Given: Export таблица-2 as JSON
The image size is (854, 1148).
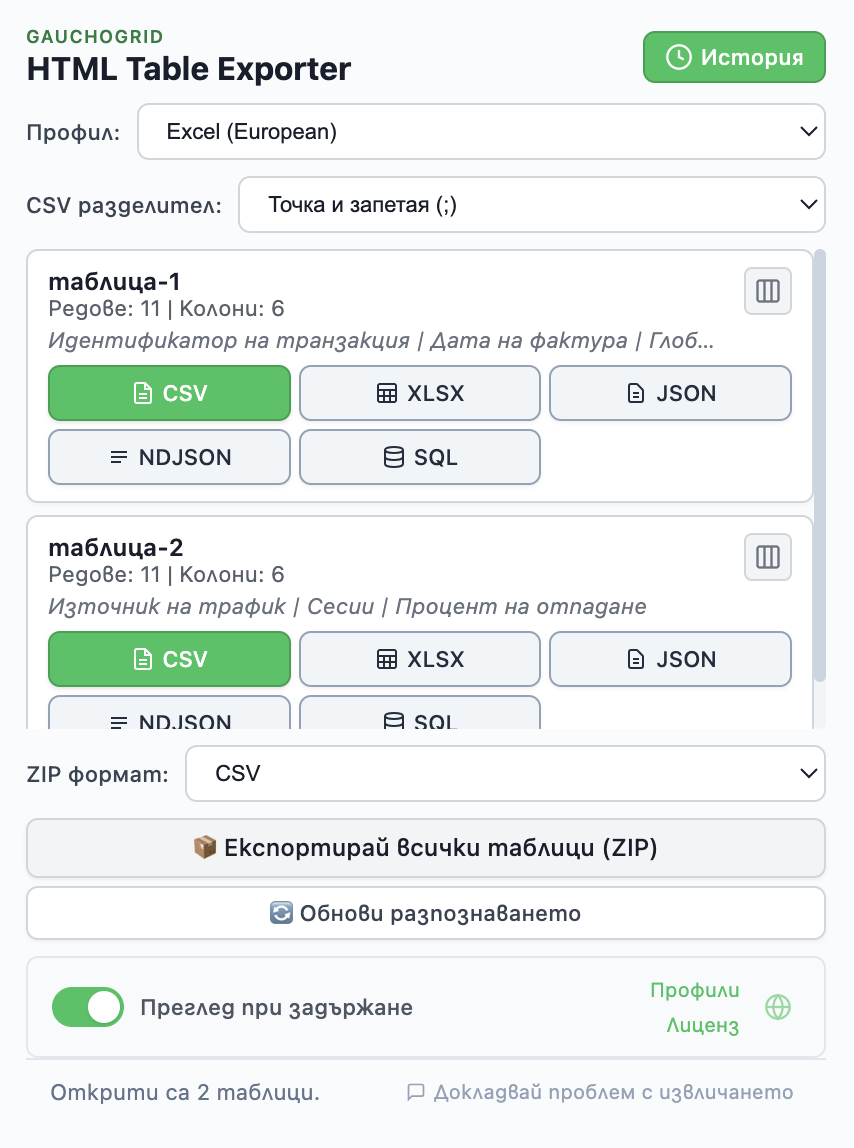Looking at the screenshot, I should [670, 659].
